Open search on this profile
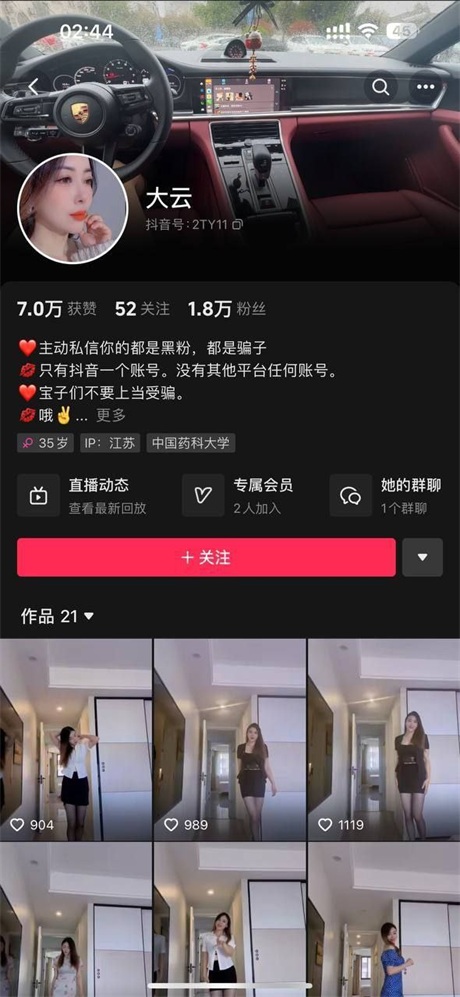Image resolution: width=460 pixels, height=997 pixels. tap(380, 87)
